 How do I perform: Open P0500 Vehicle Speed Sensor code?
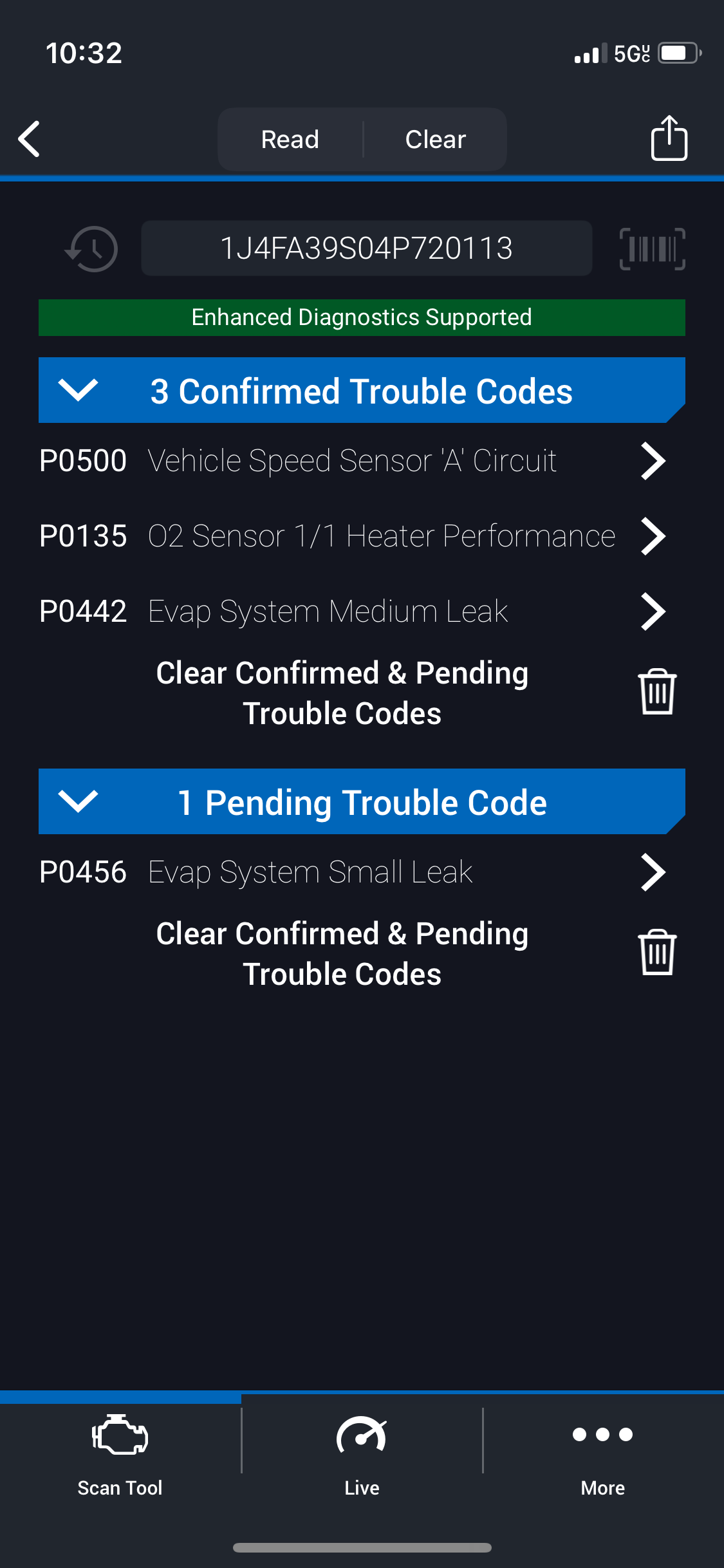coord(352,461)
